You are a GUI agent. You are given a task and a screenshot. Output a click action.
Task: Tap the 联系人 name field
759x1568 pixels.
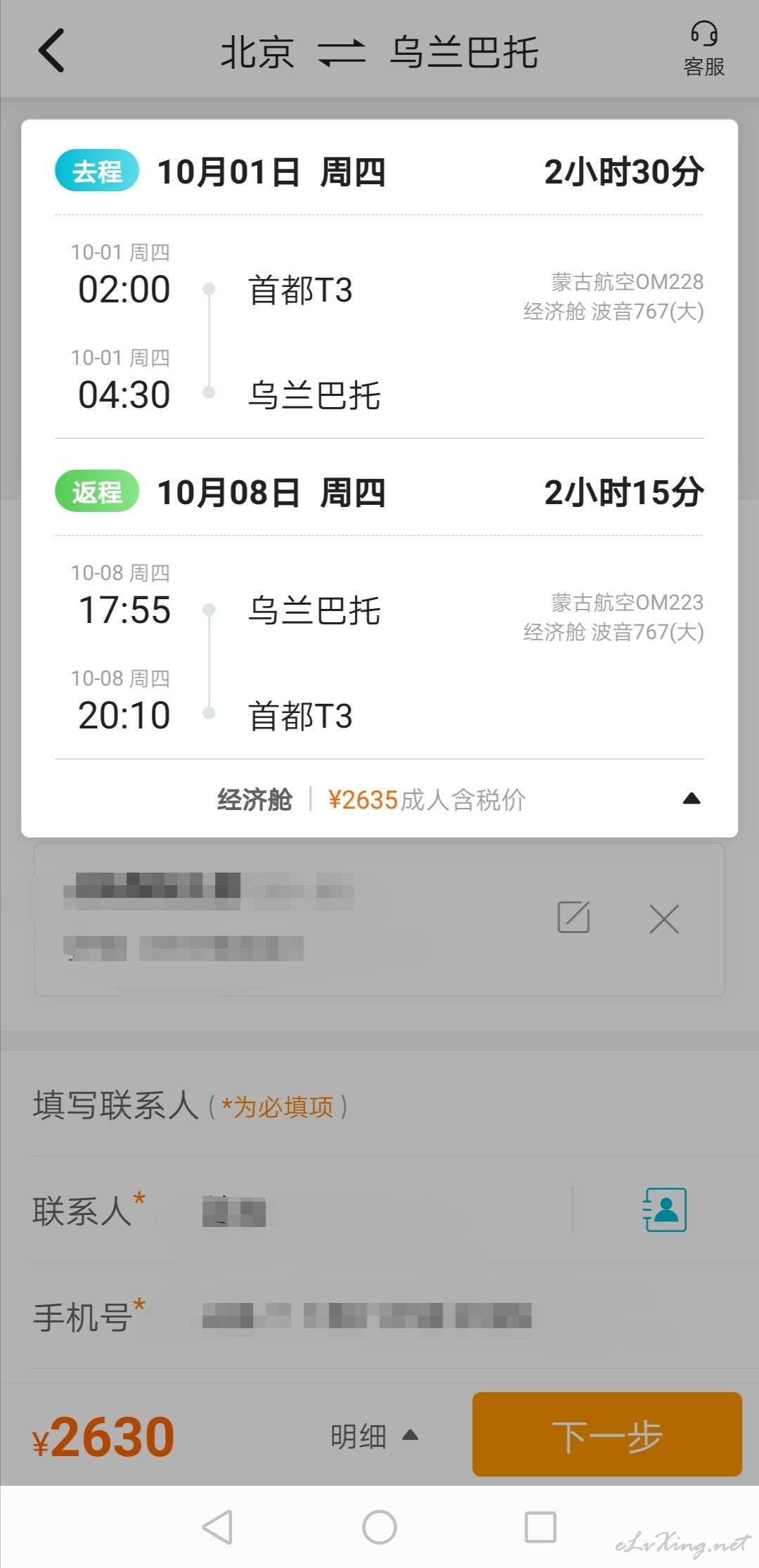[x=379, y=1211]
